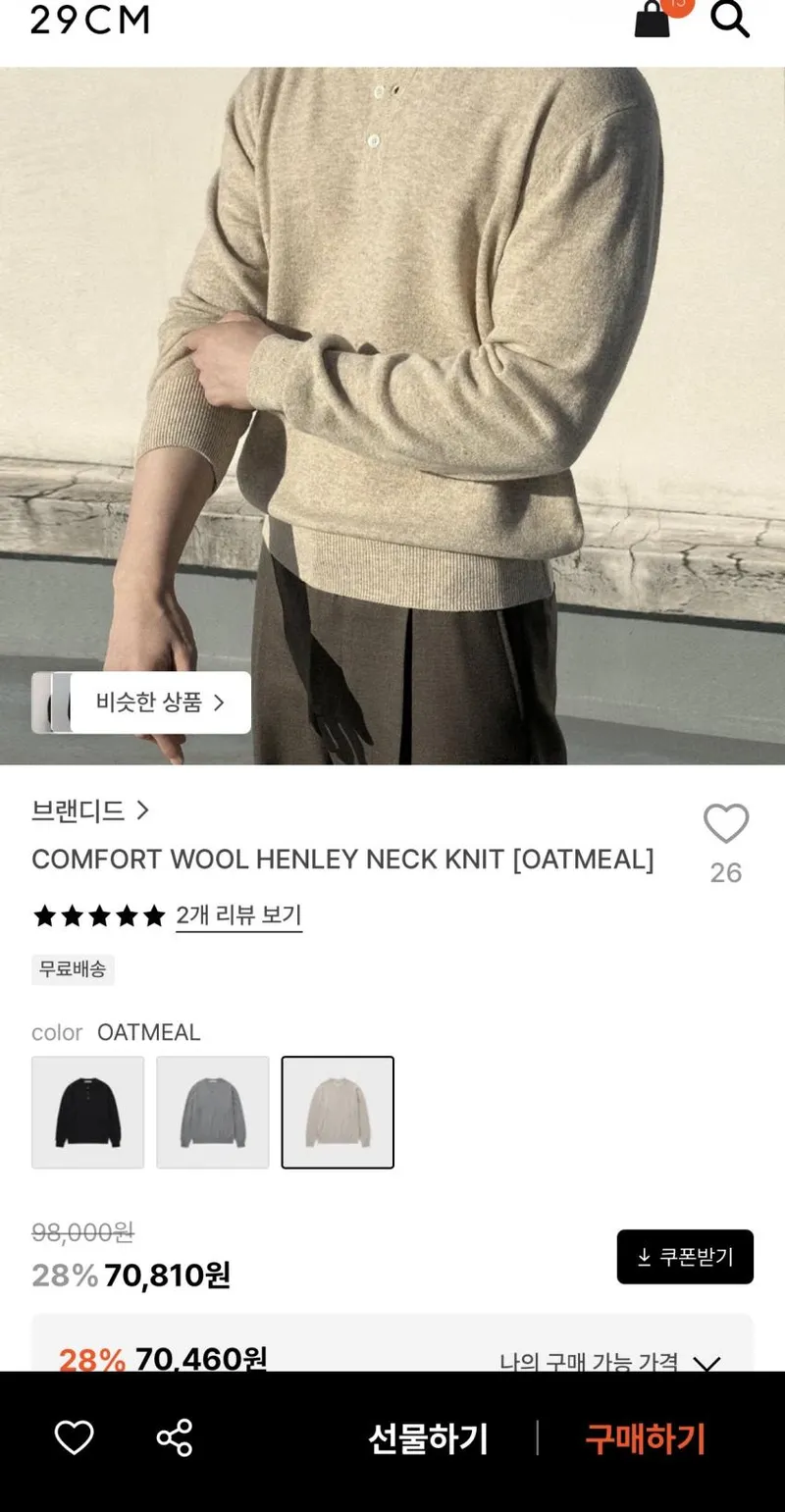Download coupon via 쿠폰받기 button
This screenshot has height=1512, width=785.
[685, 1257]
